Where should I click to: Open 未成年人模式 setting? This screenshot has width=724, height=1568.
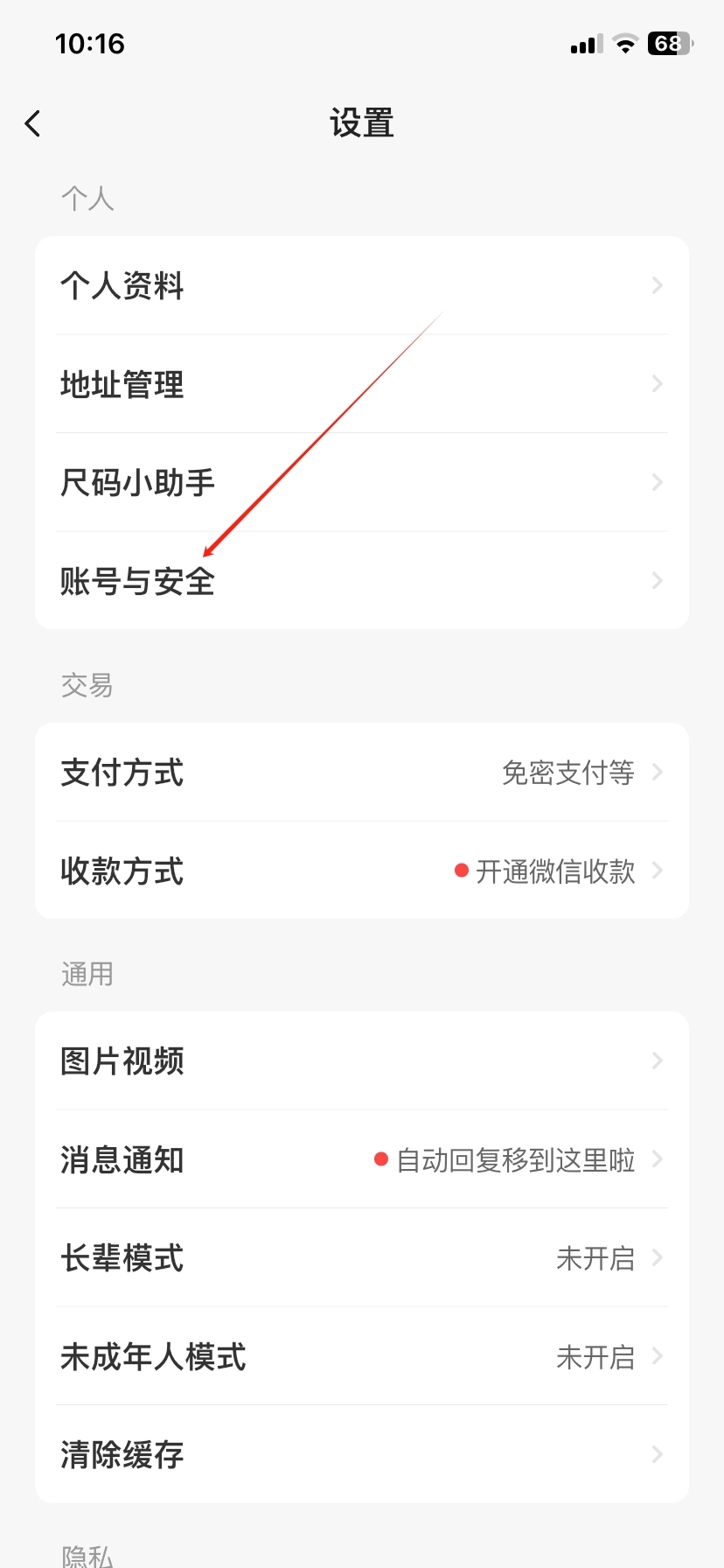362,1357
